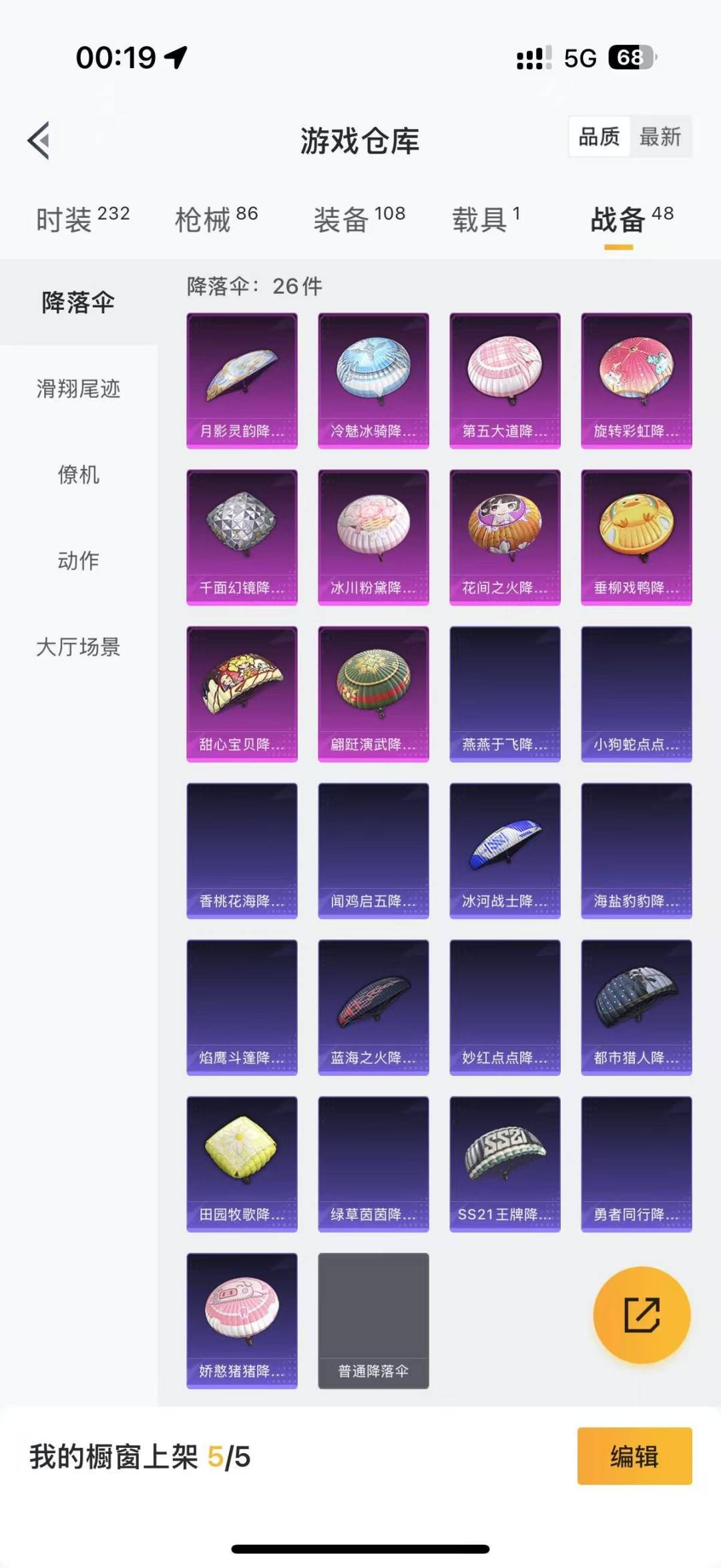
Task: Sort items by 品质
Action: 599,137
